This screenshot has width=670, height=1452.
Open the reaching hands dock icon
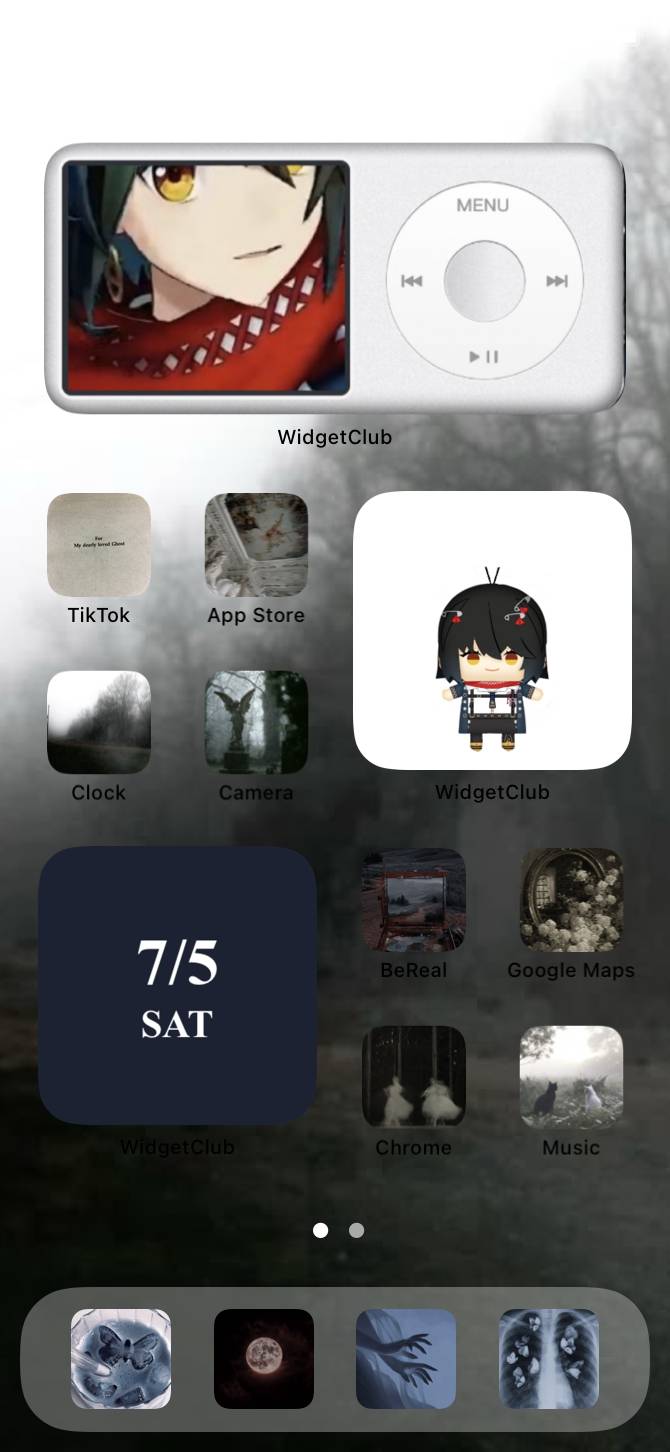tap(406, 1358)
